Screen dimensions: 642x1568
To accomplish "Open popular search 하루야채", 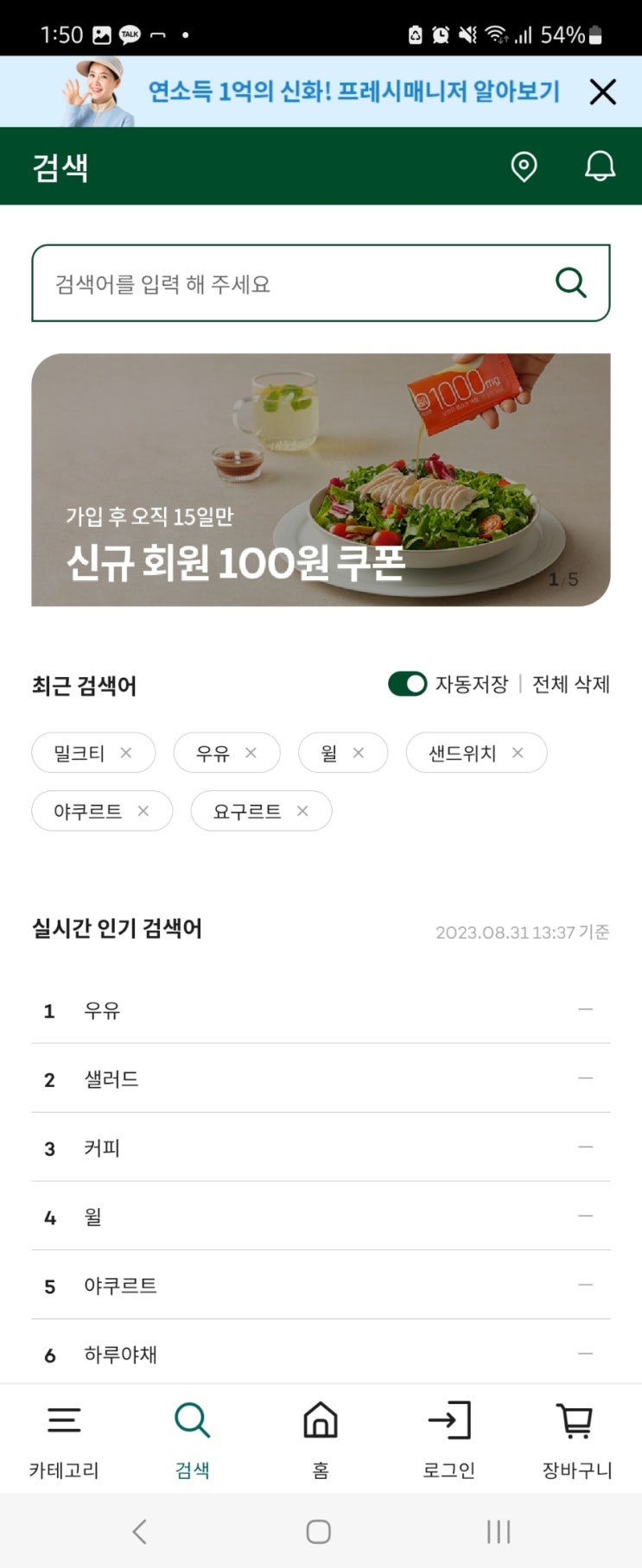I will pyautogui.click(x=120, y=1354).
